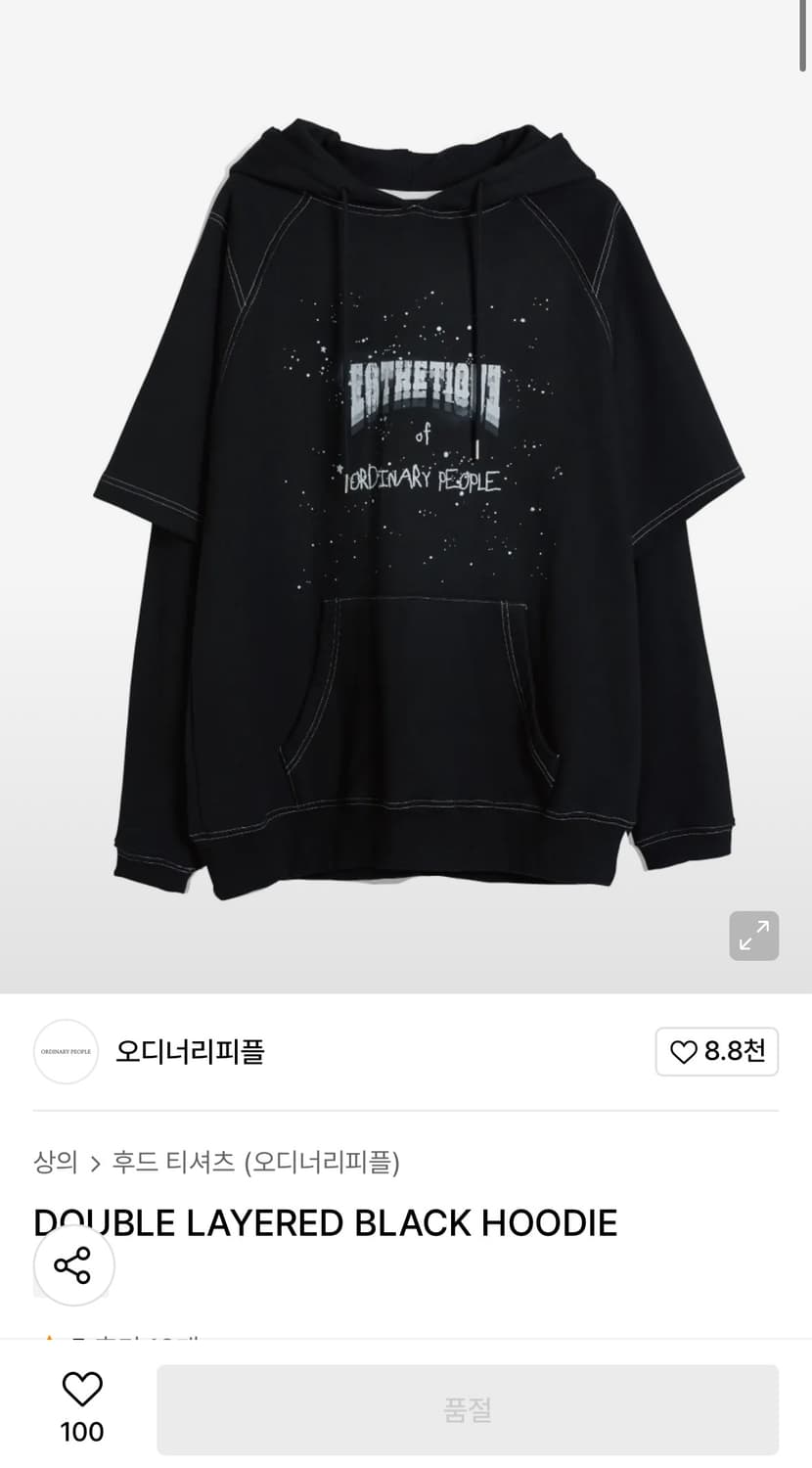Tap the 8.8천 brand like count button
Image resolution: width=812 pixels, height=1468 pixels.
pos(717,1051)
